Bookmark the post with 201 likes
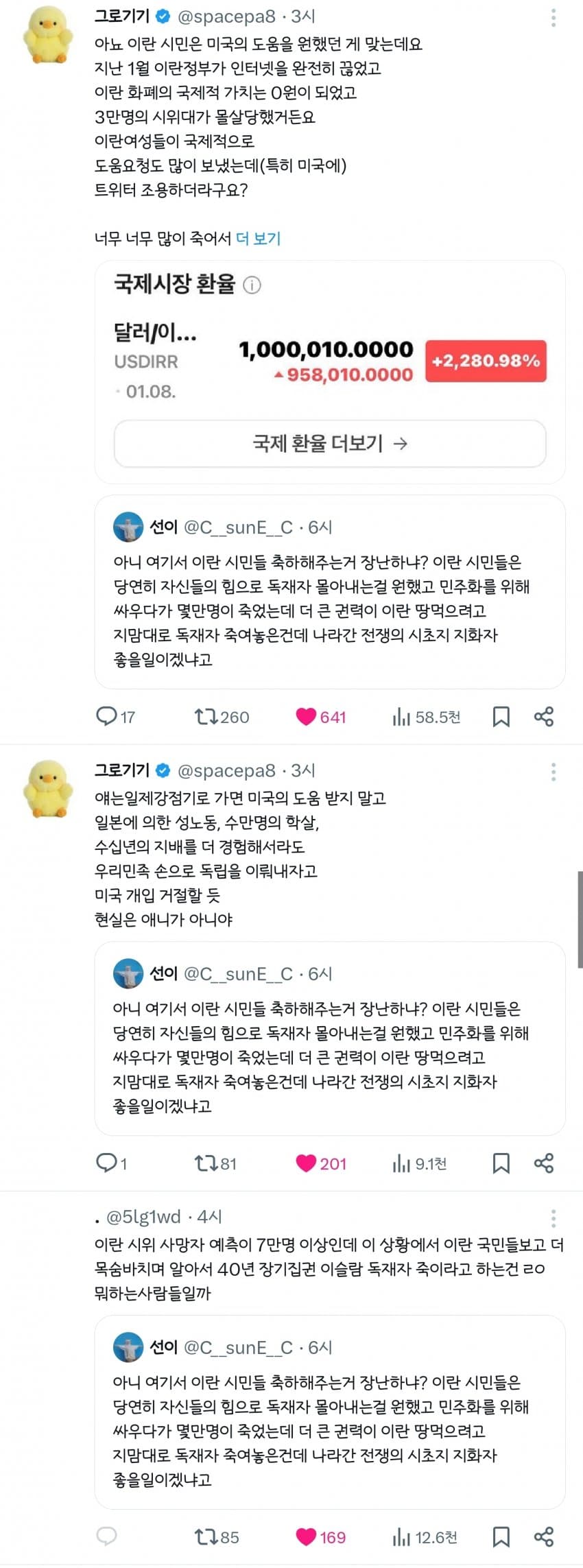The height and width of the screenshot is (1568, 583). click(501, 1163)
